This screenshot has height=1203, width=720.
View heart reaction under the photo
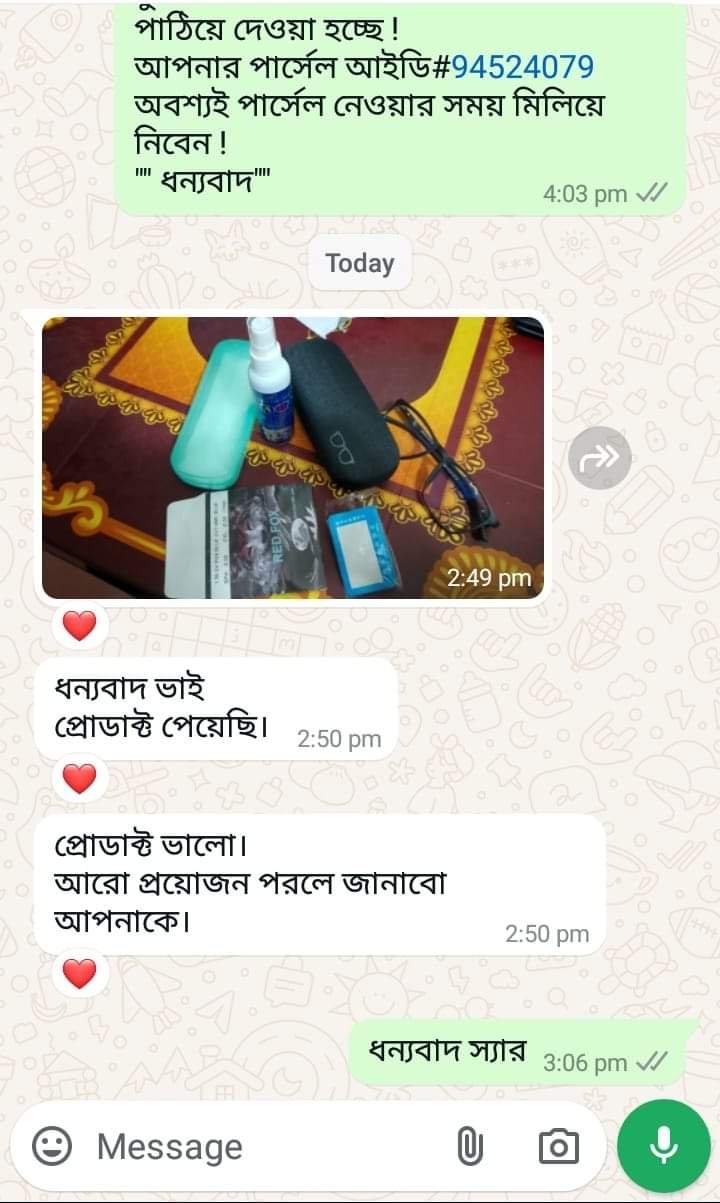tap(79, 626)
